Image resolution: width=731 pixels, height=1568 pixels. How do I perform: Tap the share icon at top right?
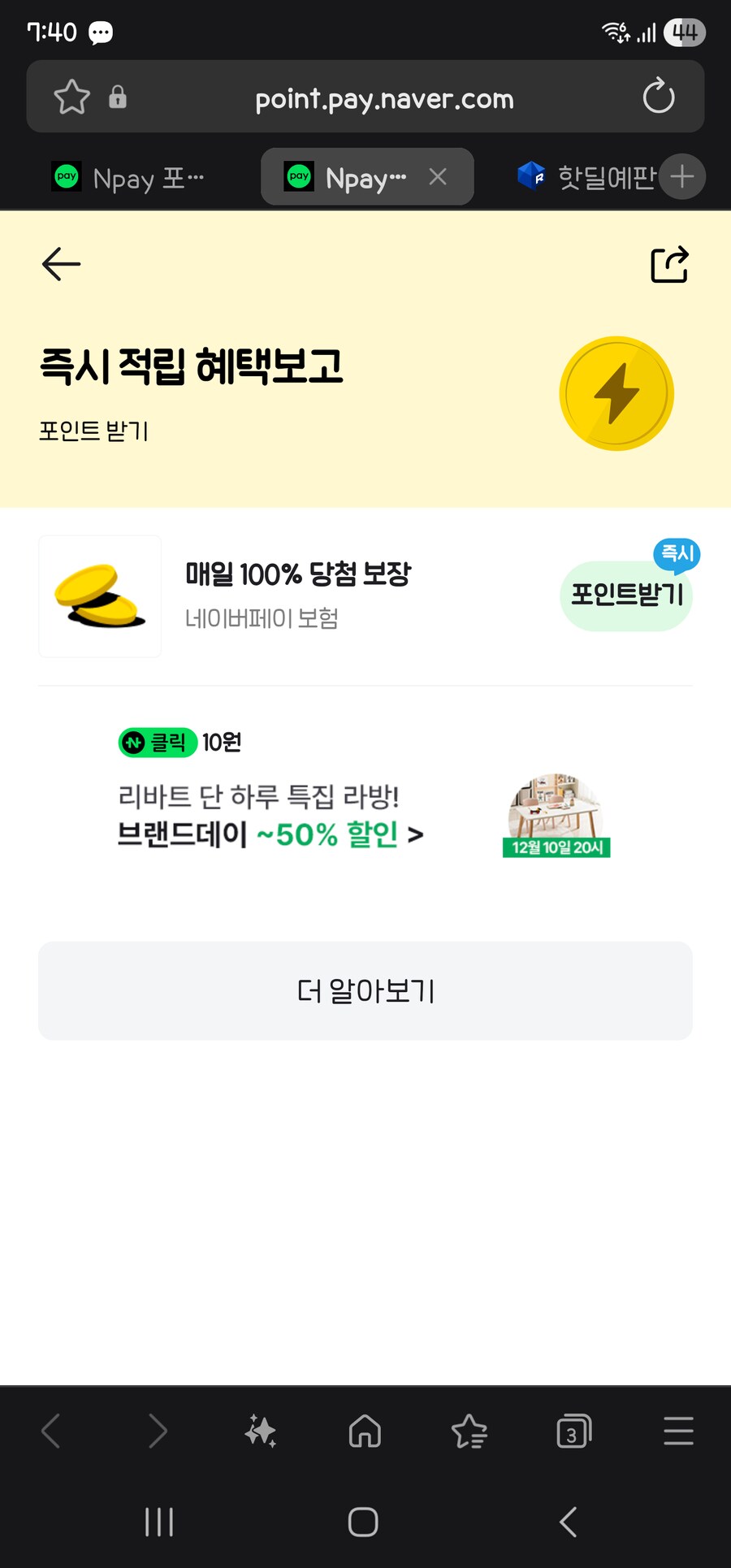[669, 264]
